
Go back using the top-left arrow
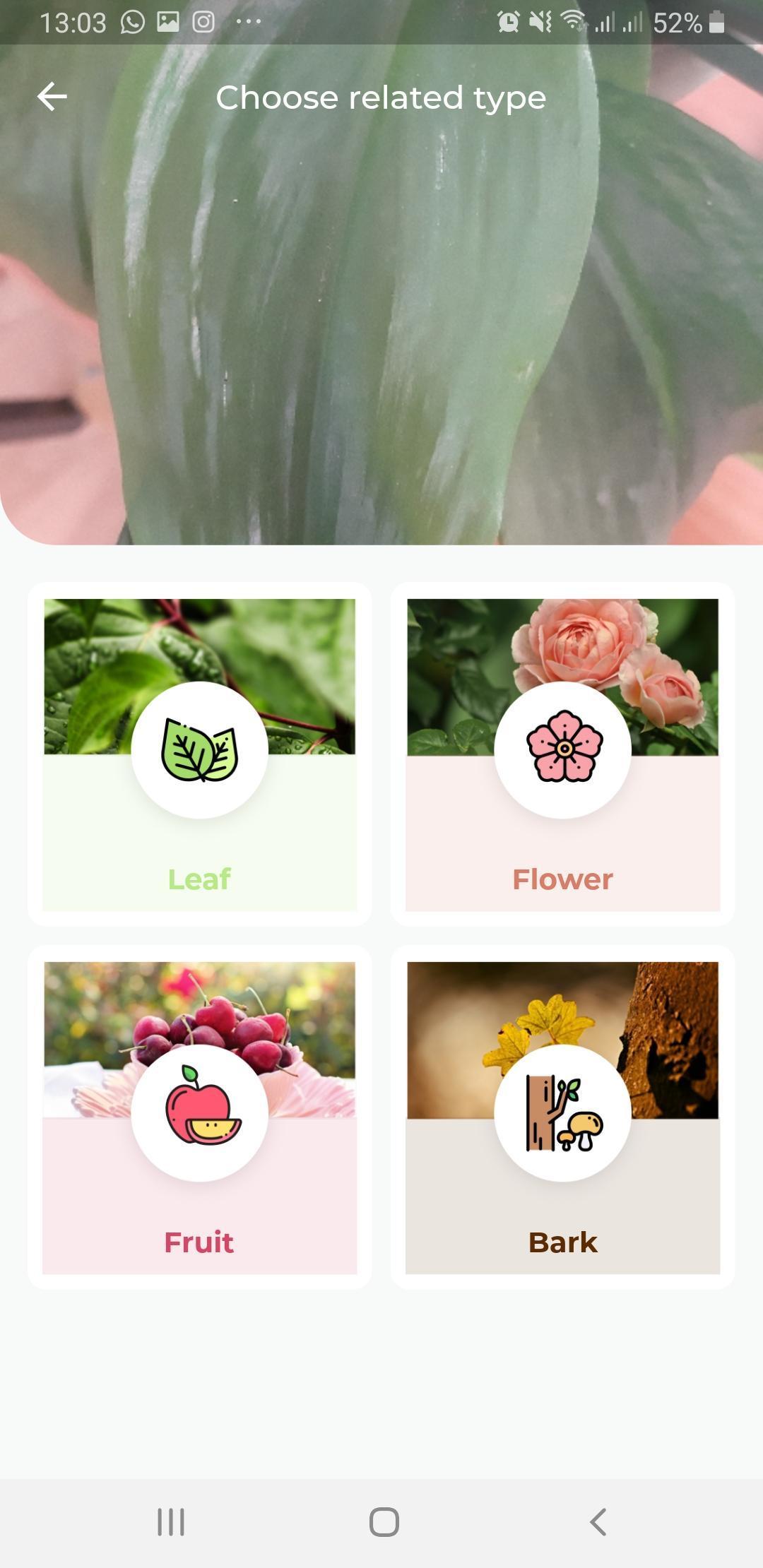pyautogui.click(x=52, y=97)
